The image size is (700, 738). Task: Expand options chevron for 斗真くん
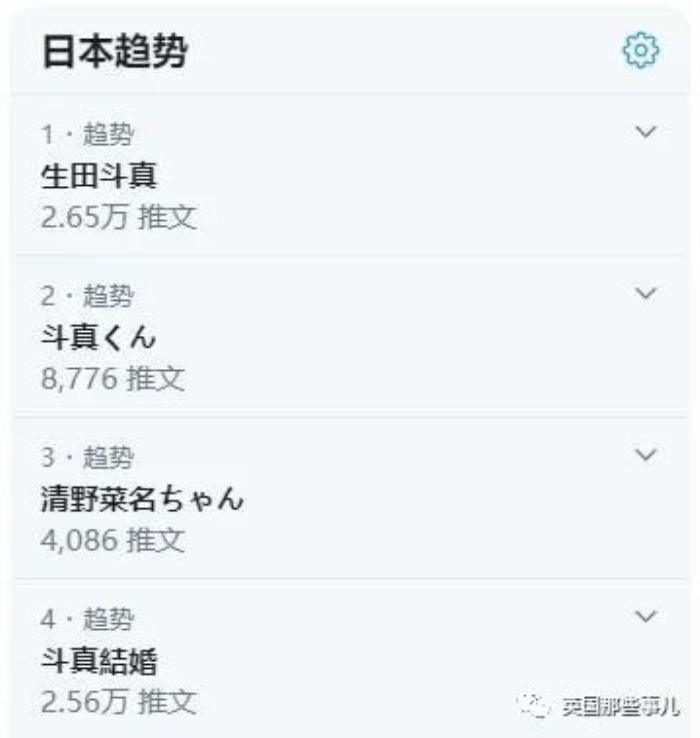[646, 293]
